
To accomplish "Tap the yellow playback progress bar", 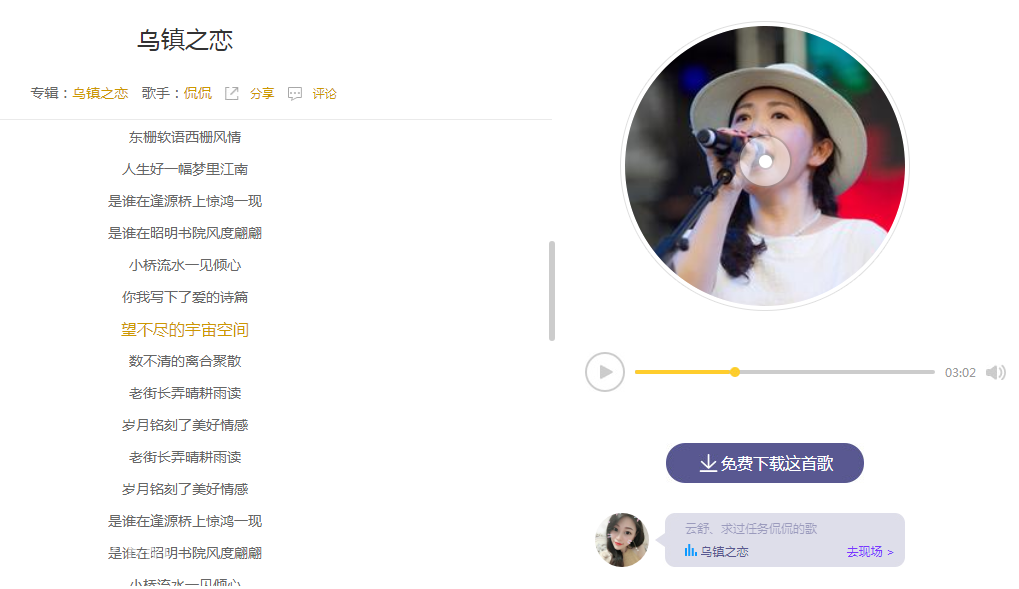I will (685, 372).
